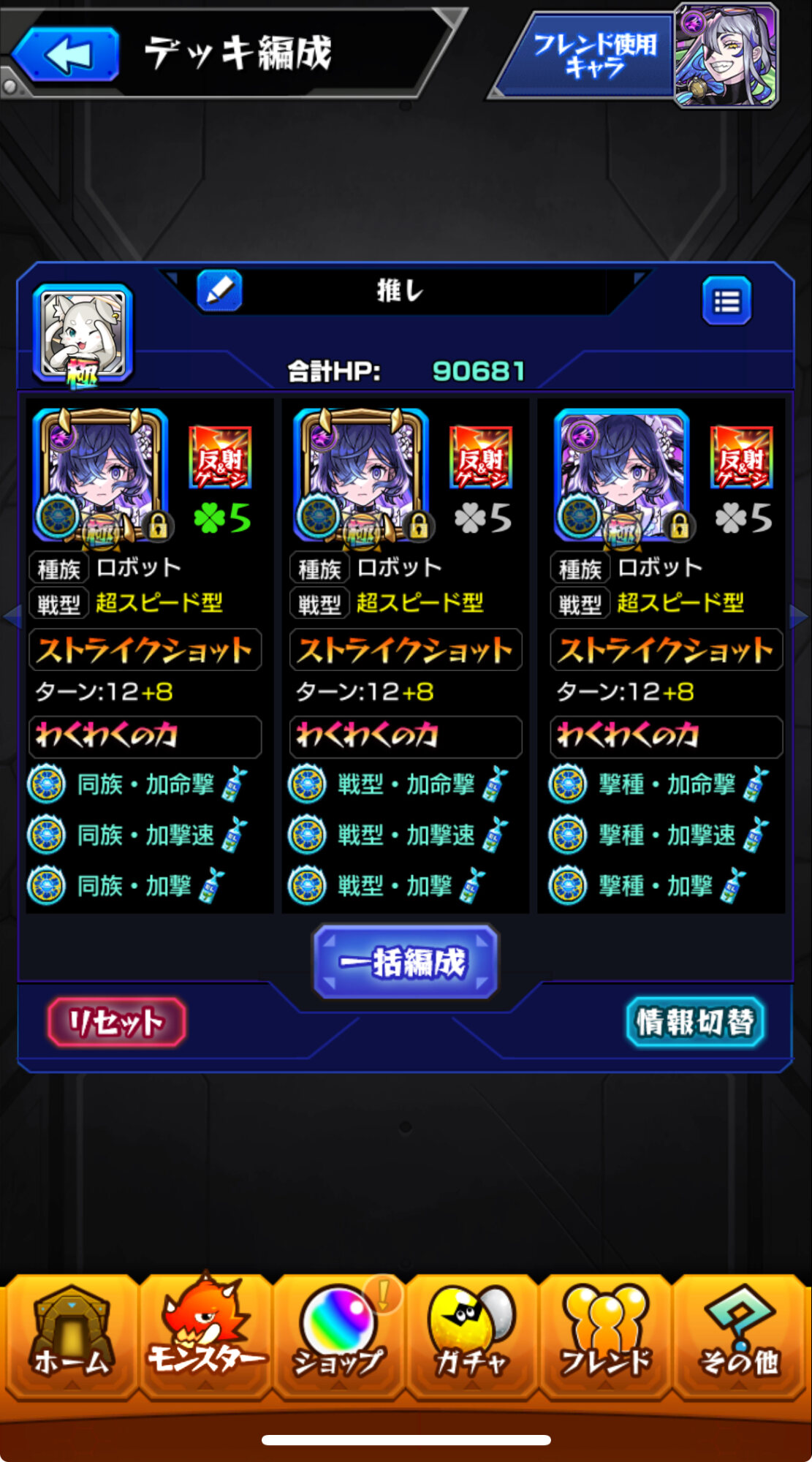Go to the ホーム tab
Viewport: 812px width, 1462px height.
point(70,1337)
